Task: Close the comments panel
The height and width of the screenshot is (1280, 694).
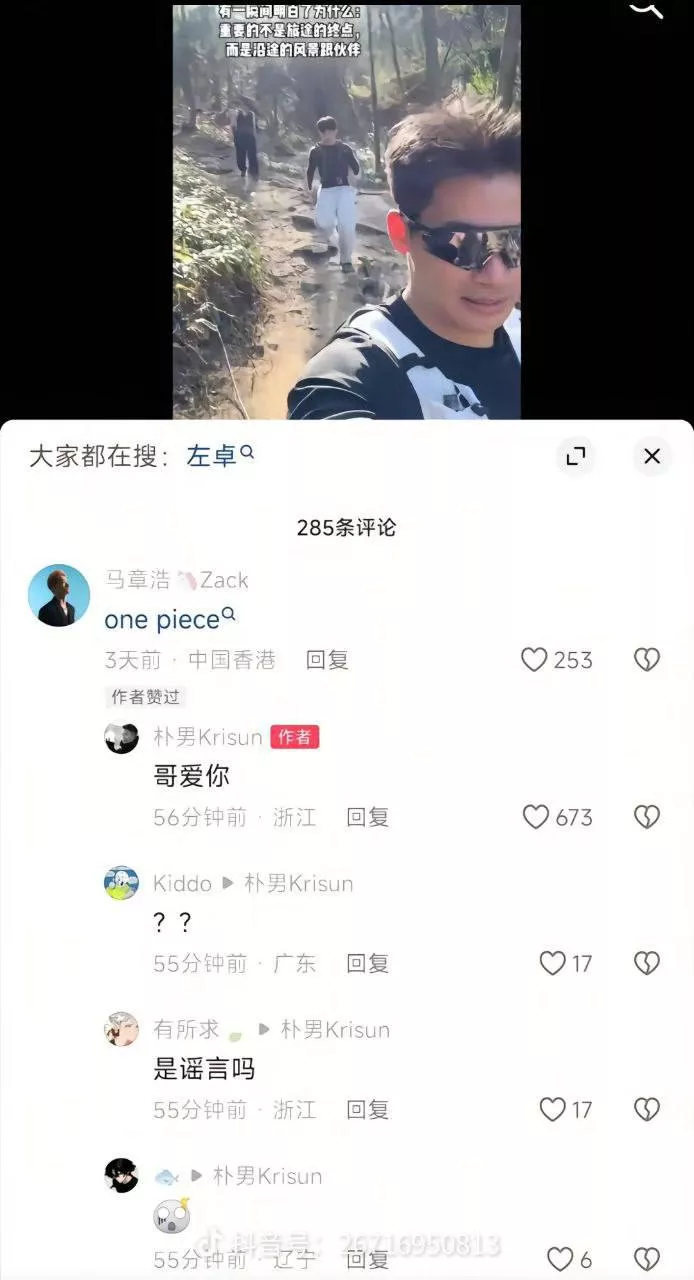Action: [x=652, y=456]
